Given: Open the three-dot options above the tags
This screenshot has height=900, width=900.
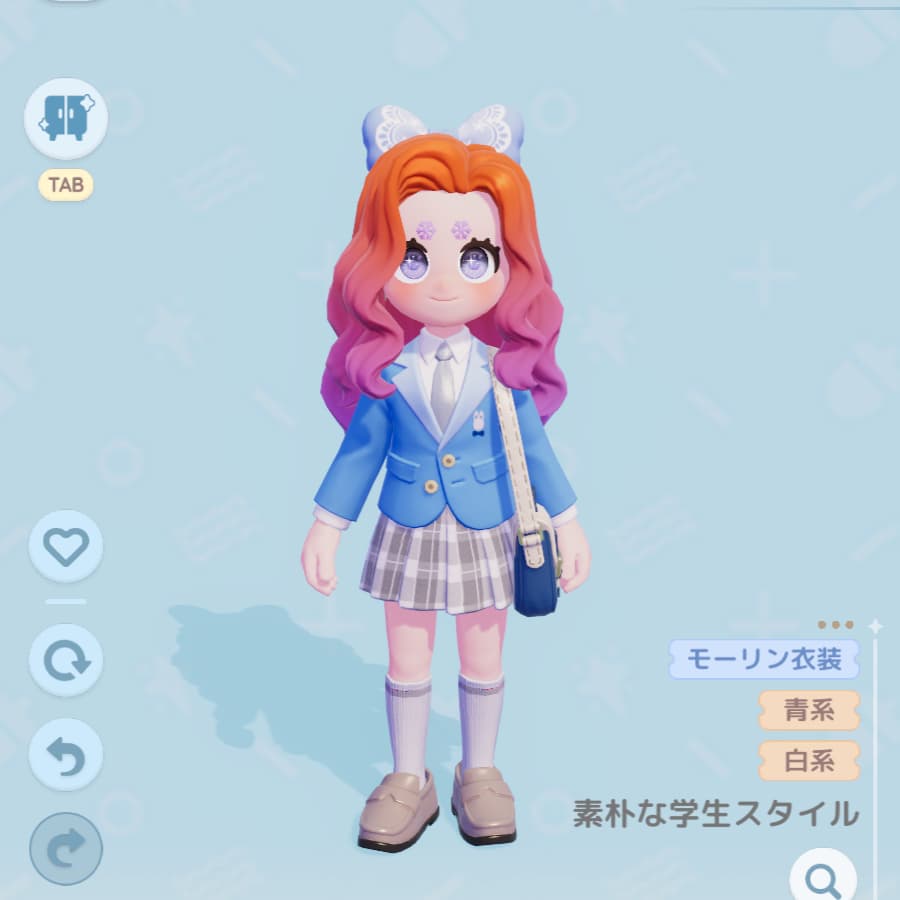Looking at the screenshot, I should point(835,624).
